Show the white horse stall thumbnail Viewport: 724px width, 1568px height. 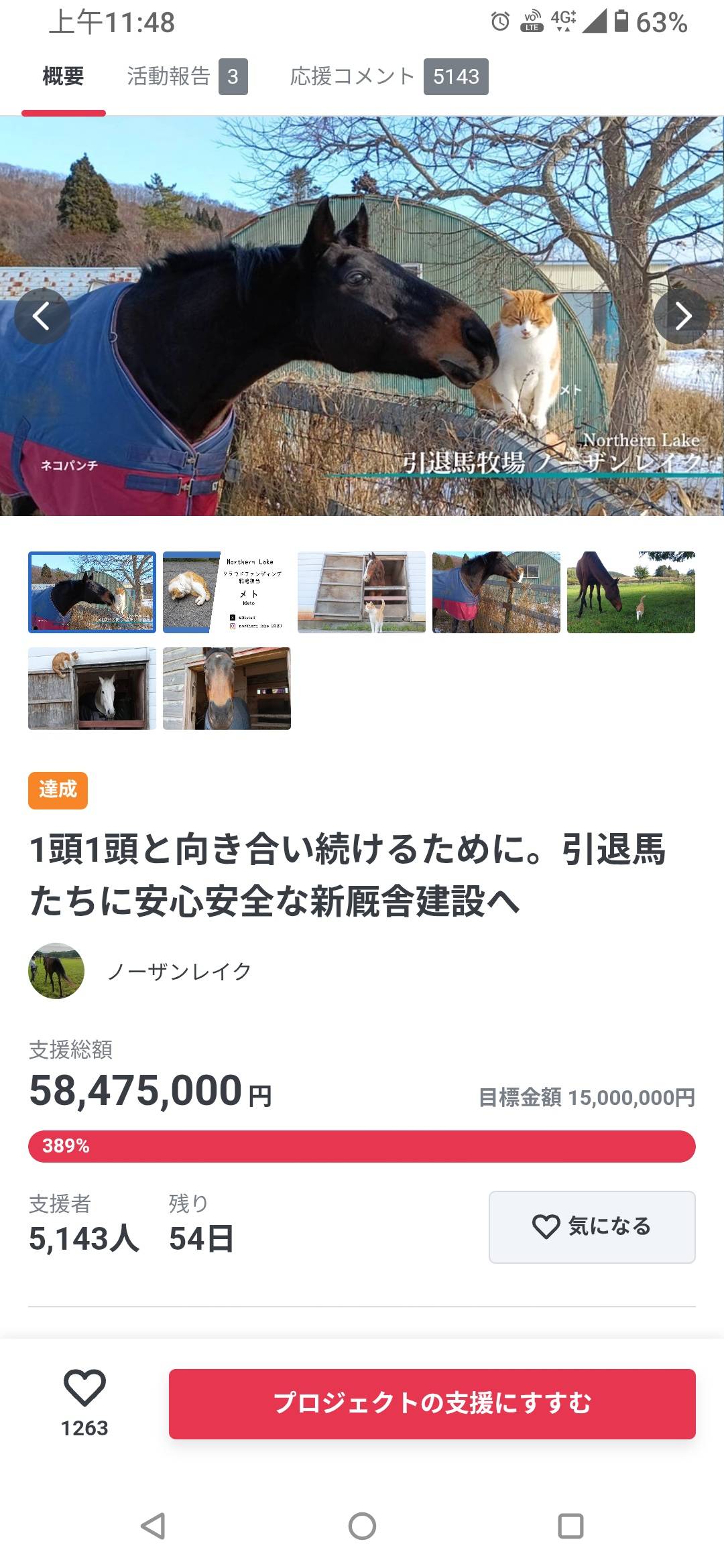click(92, 688)
